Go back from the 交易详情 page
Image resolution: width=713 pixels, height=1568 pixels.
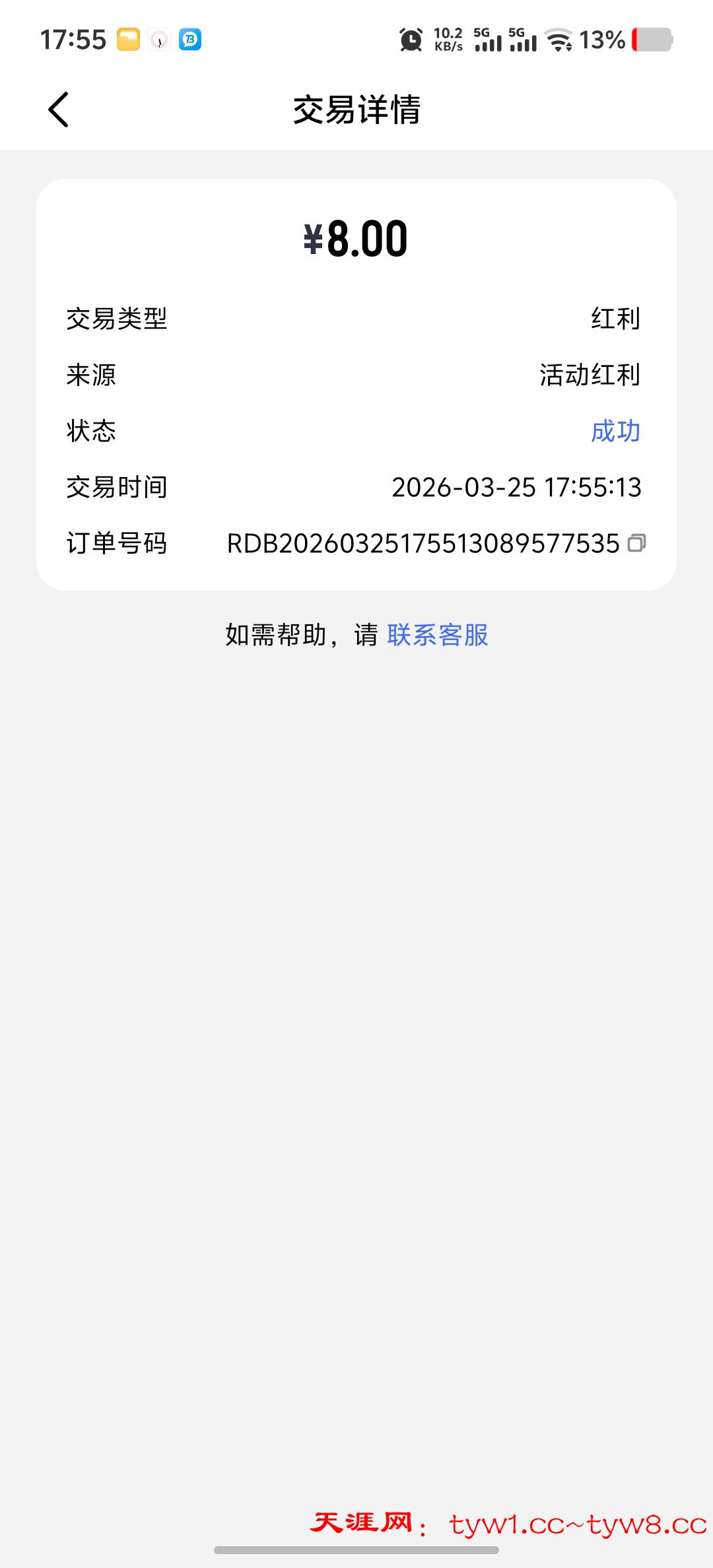tap(59, 110)
